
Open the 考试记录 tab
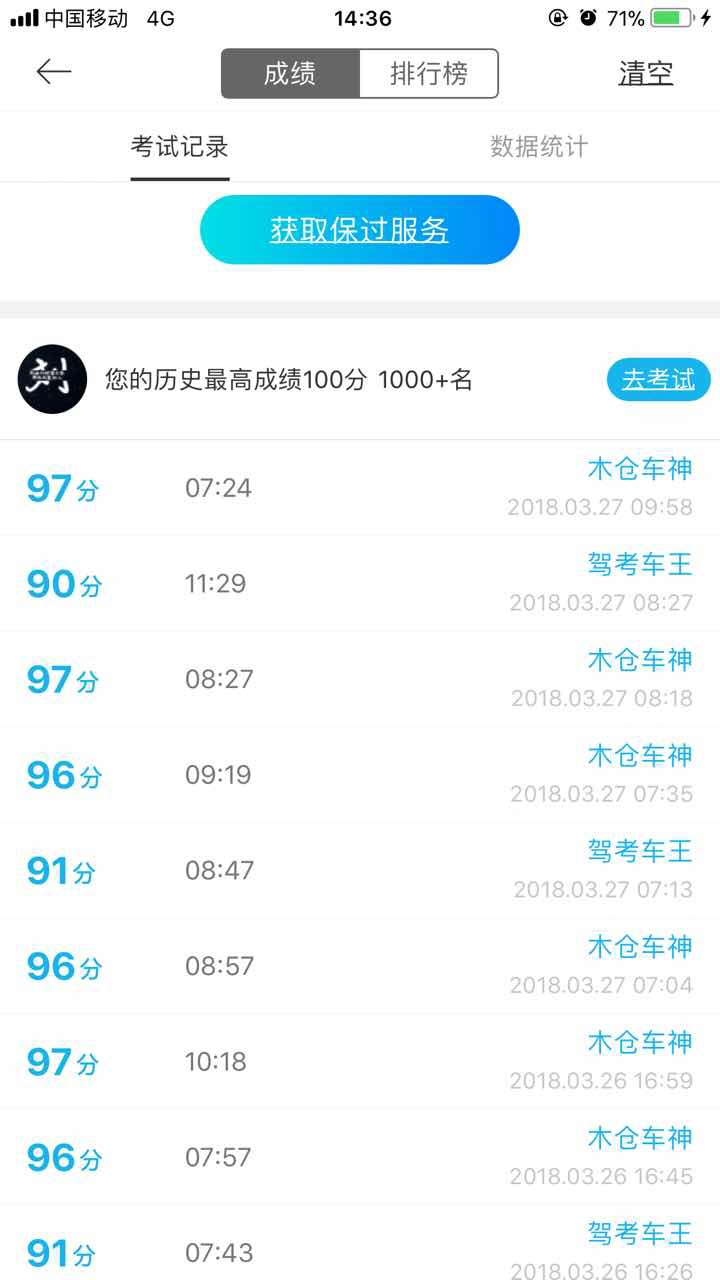[180, 147]
